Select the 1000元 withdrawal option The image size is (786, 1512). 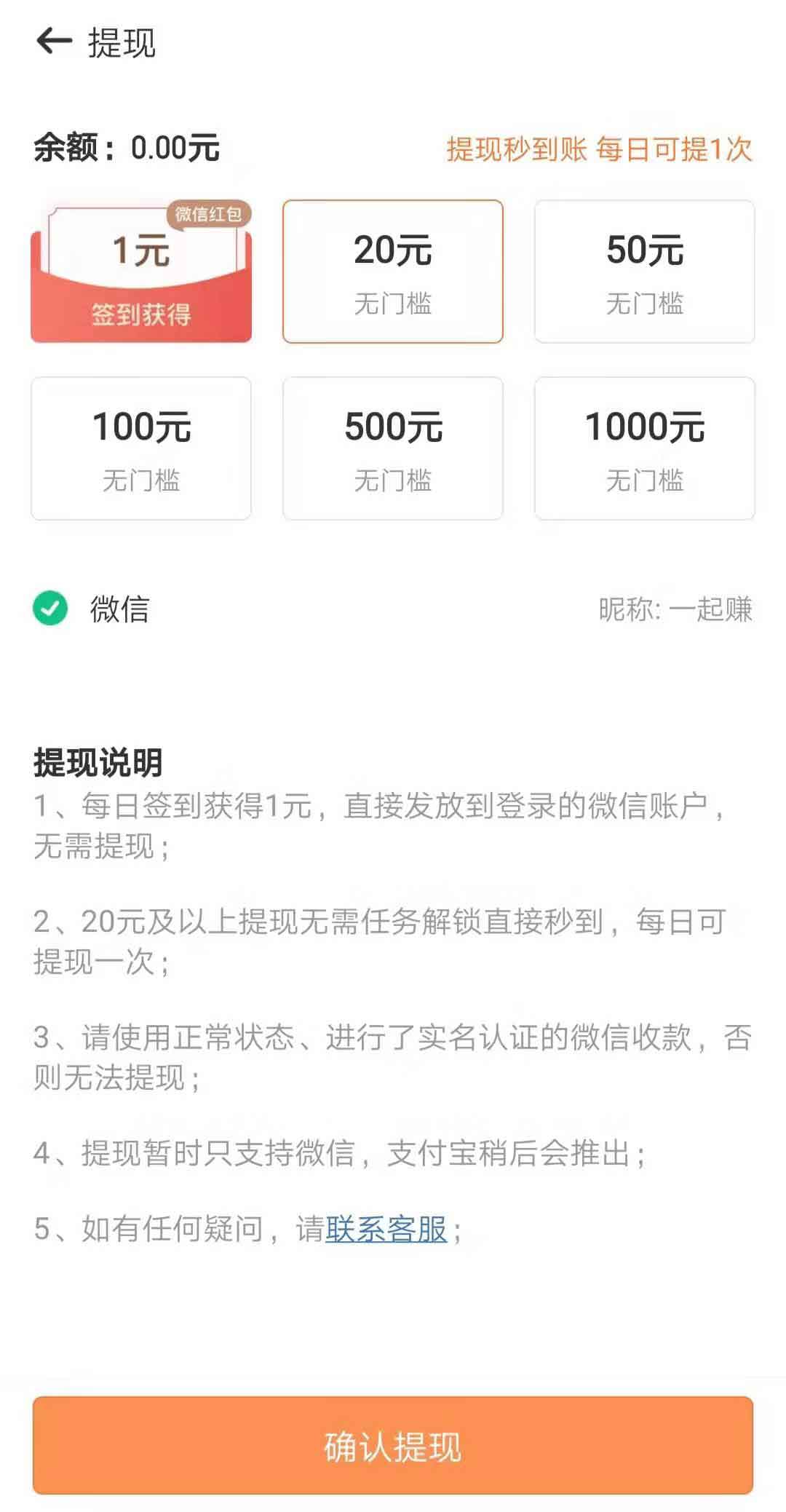[645, 448]
